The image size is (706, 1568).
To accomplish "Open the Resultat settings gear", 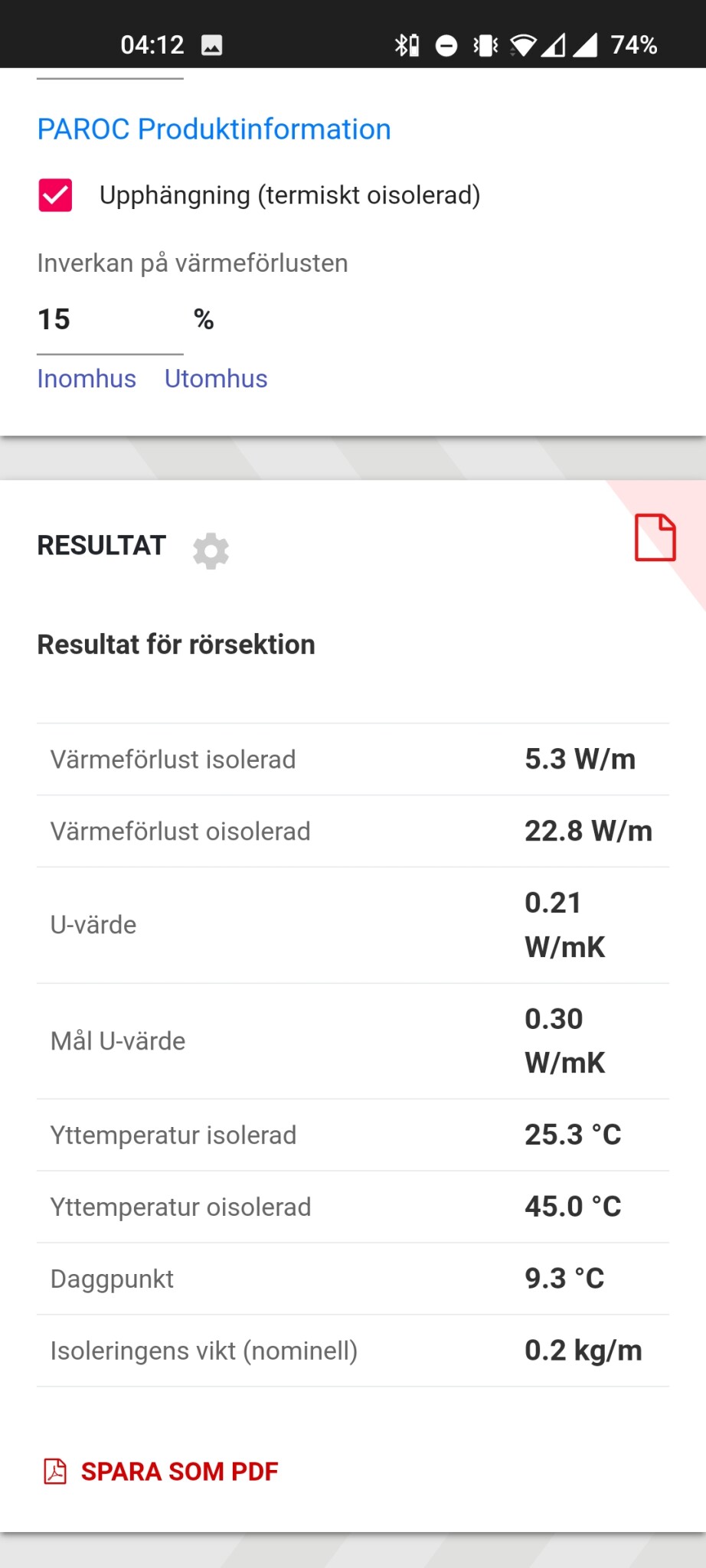I will (211, 550).
